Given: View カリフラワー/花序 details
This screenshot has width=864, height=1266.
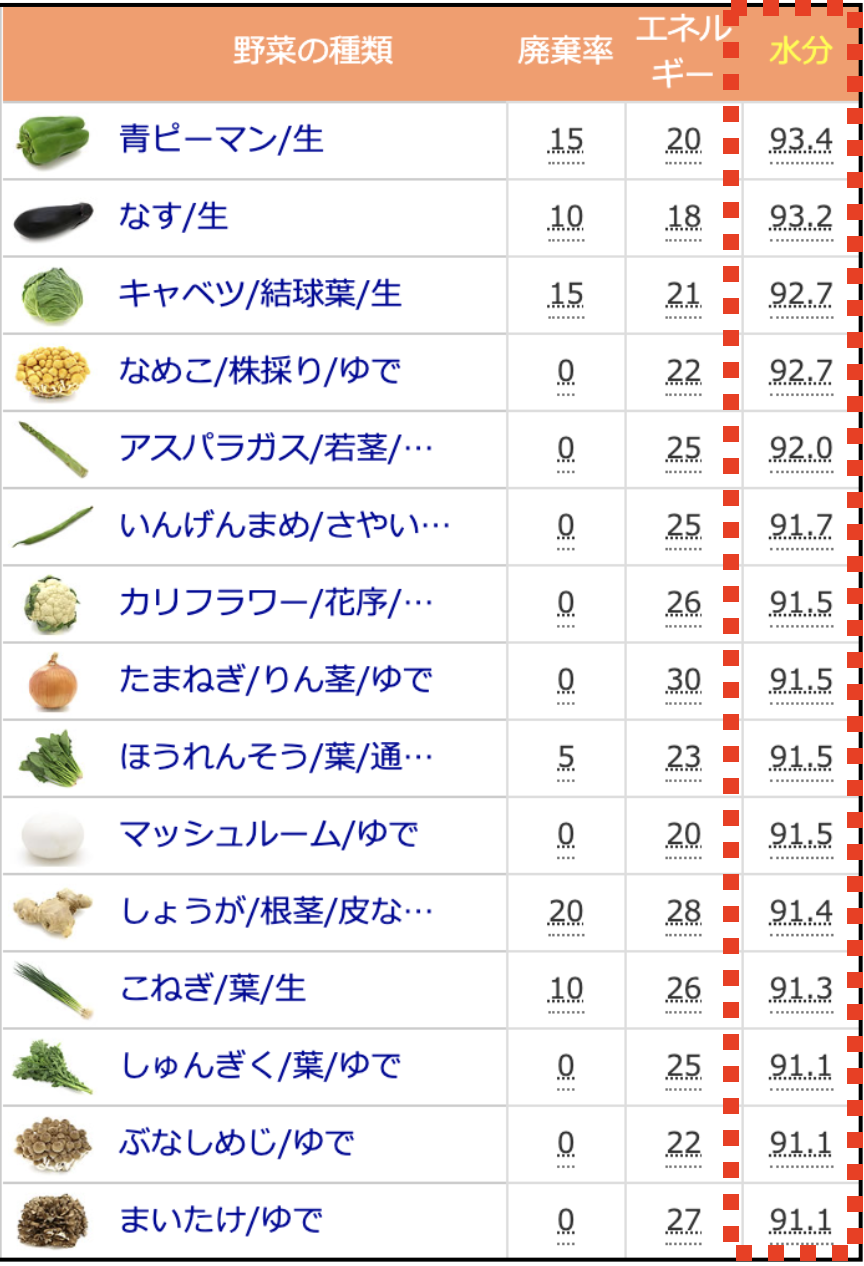Looking at the screenshot, I should 276,603.
